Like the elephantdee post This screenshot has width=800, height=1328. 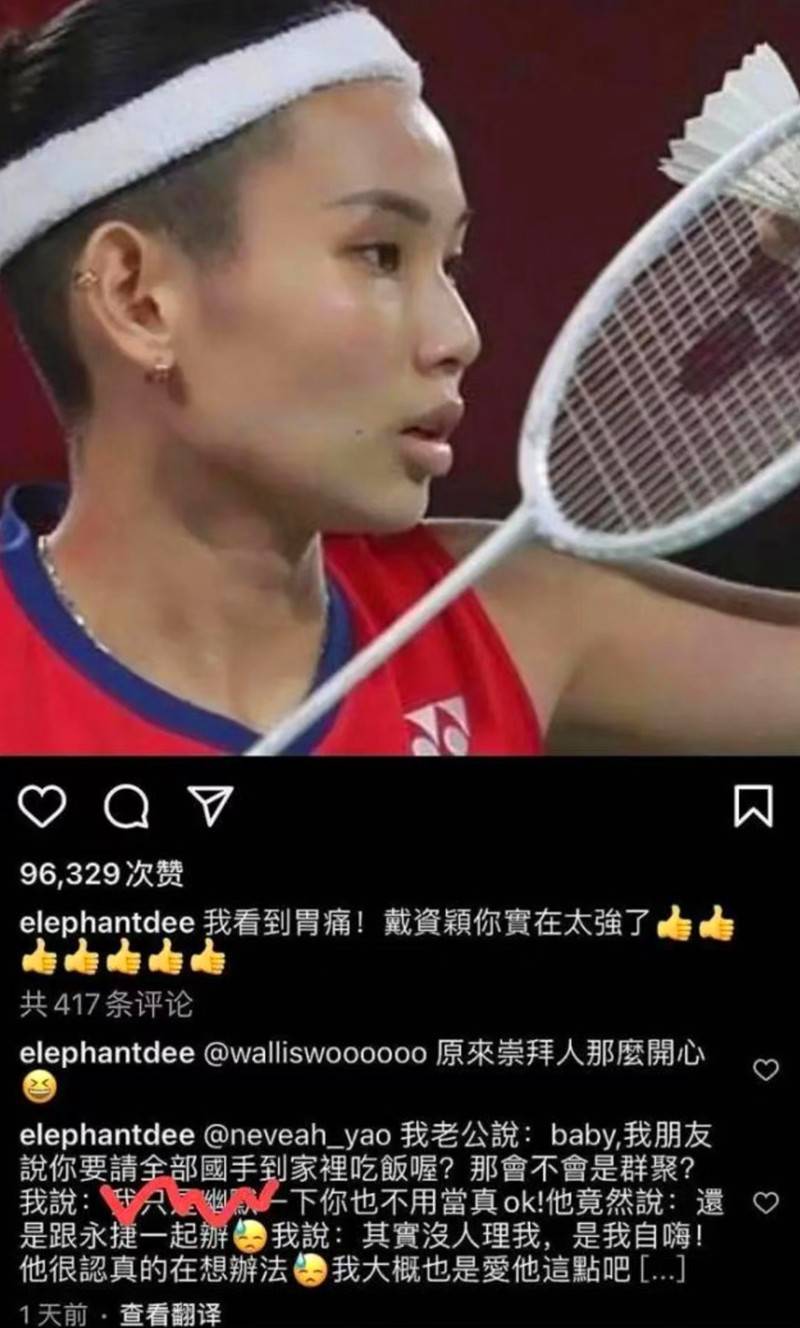click(x=42, y=806)
